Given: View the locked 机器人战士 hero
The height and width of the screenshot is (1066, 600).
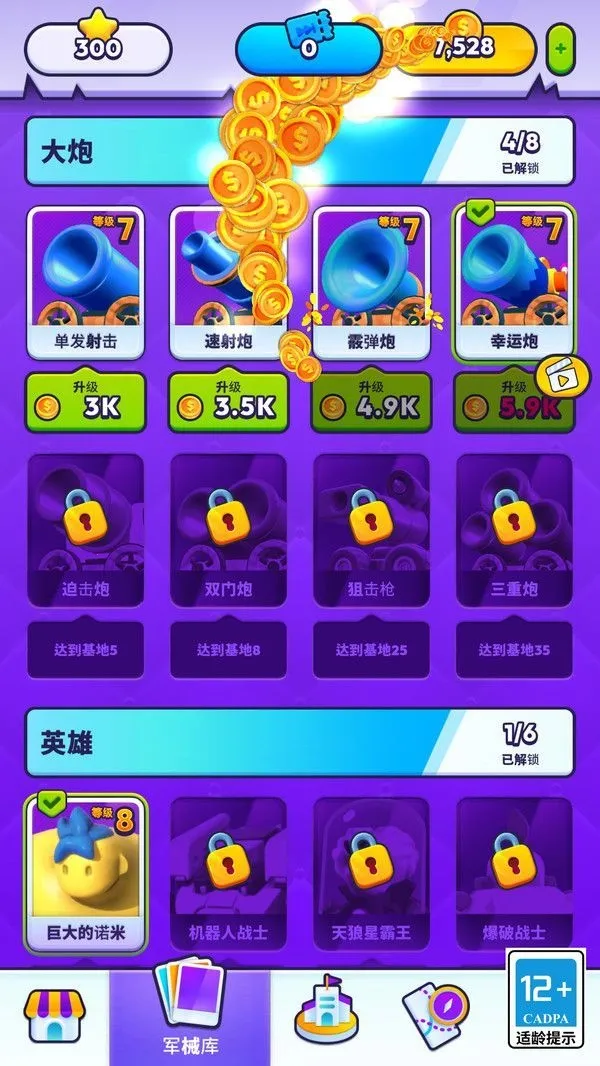Looking at the screenshot, I should (x=229, y=872).
